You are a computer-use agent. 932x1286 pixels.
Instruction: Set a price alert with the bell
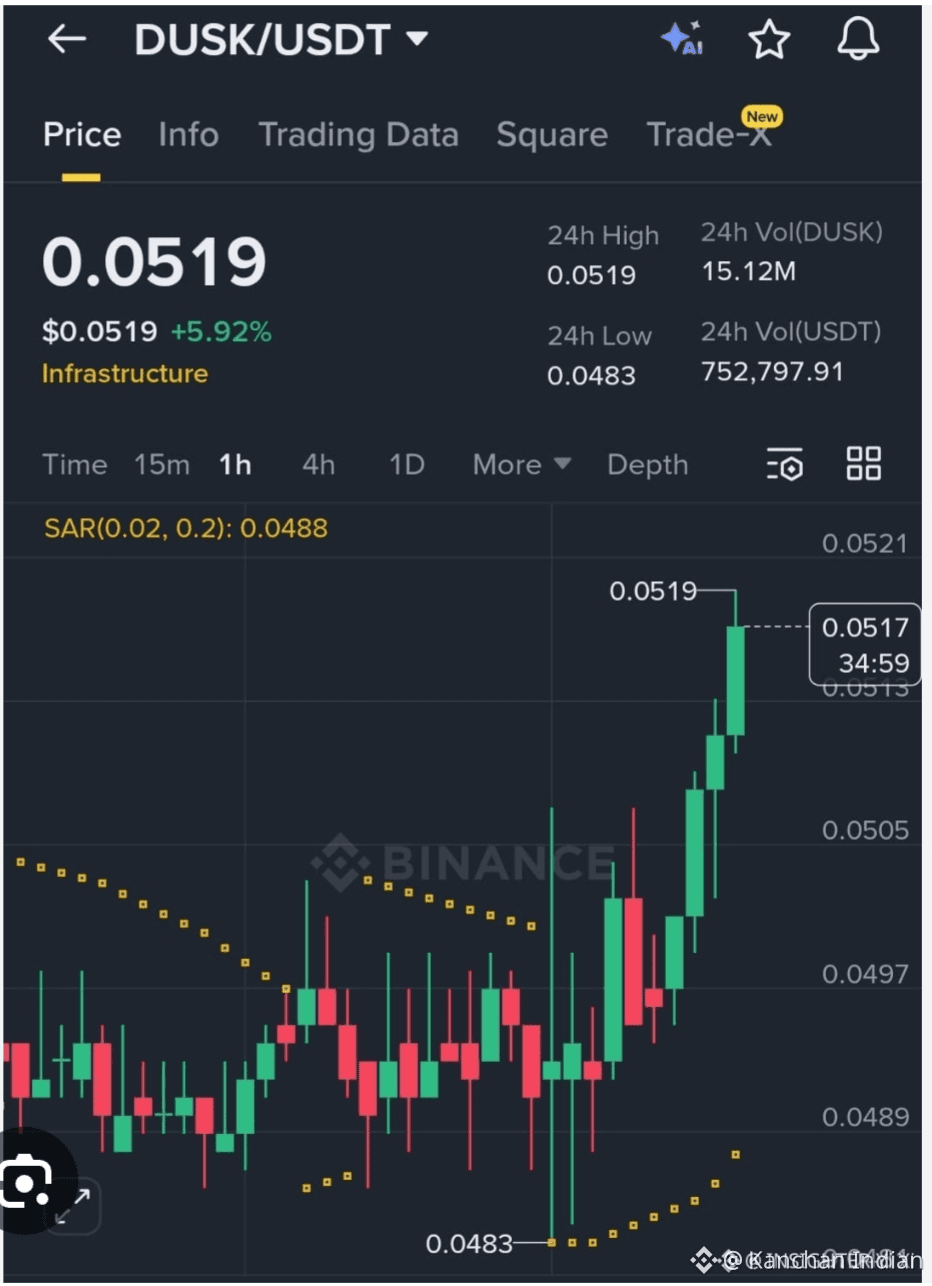tap(857, 40)
